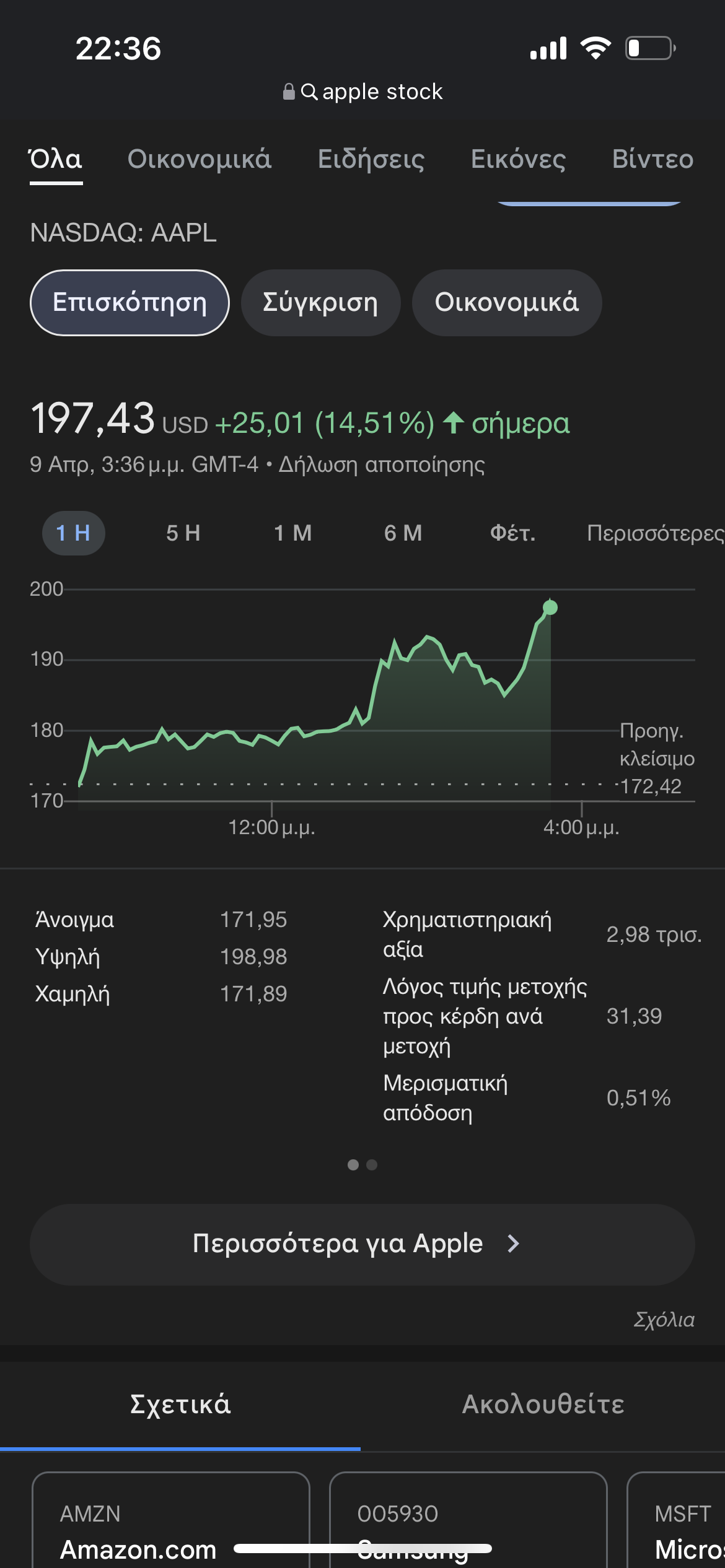Open the AMZN Amazon.com stock card

tap(170, 1523)
